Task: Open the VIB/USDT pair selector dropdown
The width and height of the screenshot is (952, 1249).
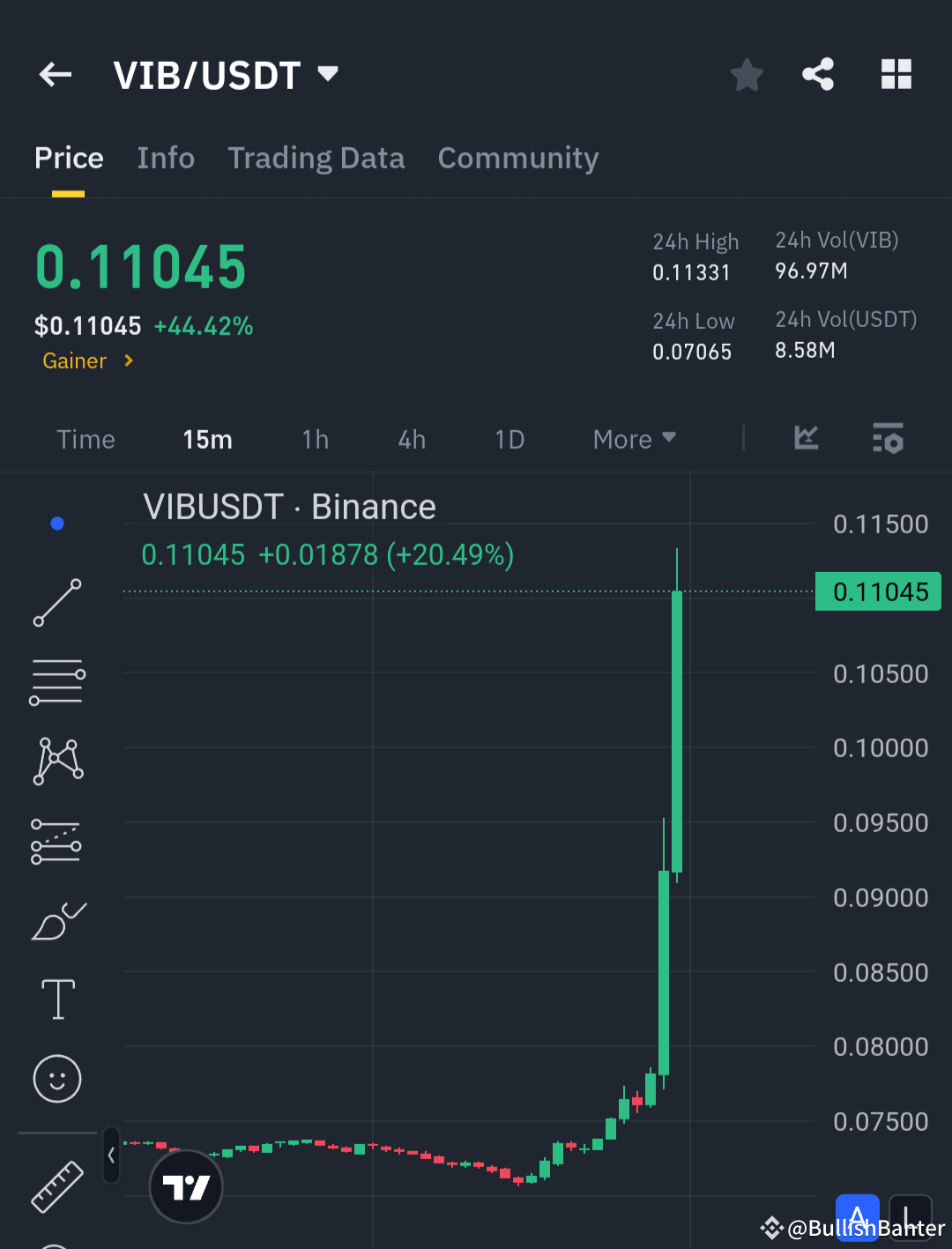Action: pos(227,75)
